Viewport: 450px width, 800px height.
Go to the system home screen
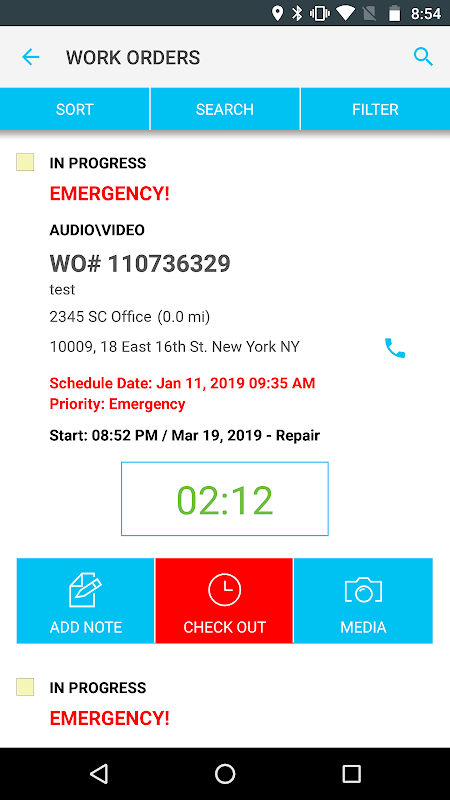coord(225,774)
